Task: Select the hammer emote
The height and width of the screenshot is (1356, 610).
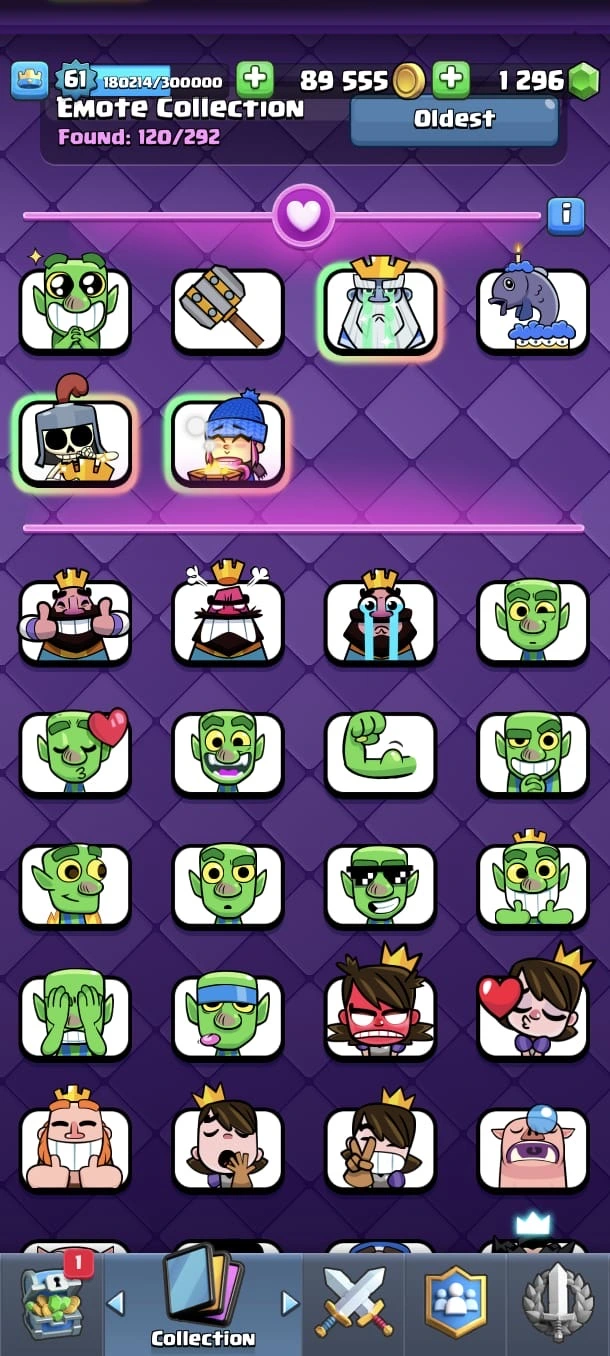Action: [228, 311]
